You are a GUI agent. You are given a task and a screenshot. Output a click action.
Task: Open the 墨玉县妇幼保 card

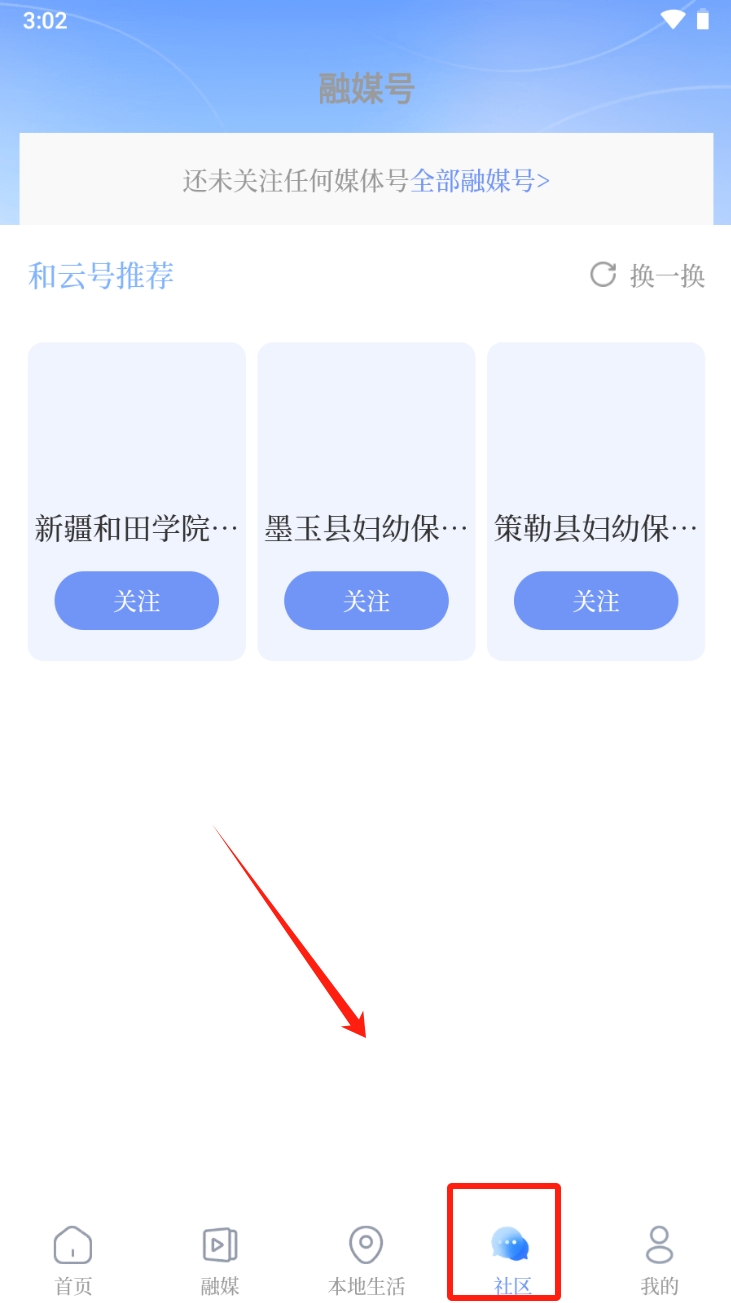click(x=366, y=502)
